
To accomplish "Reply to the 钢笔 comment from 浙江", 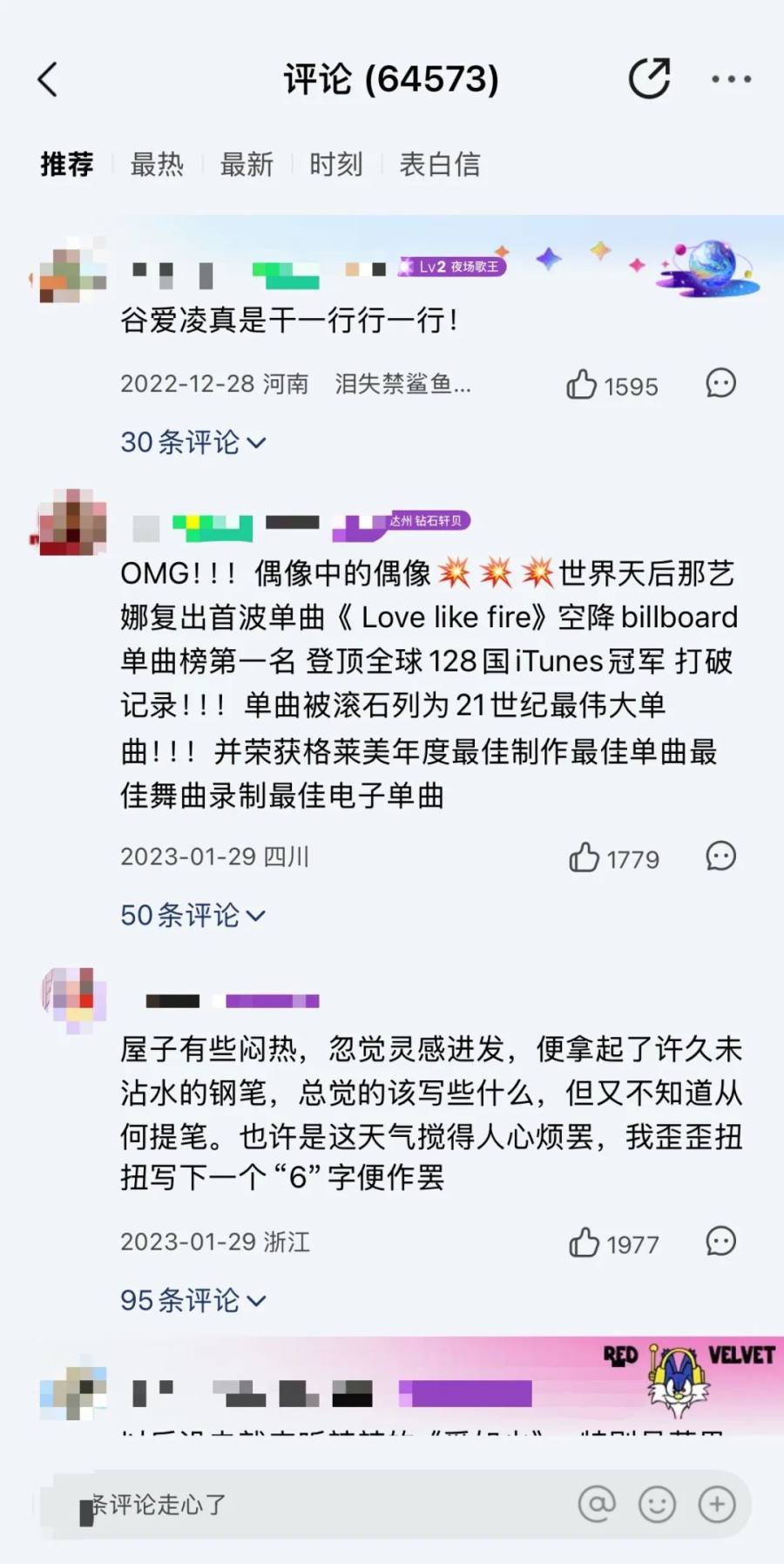I will click(720, 1242).
